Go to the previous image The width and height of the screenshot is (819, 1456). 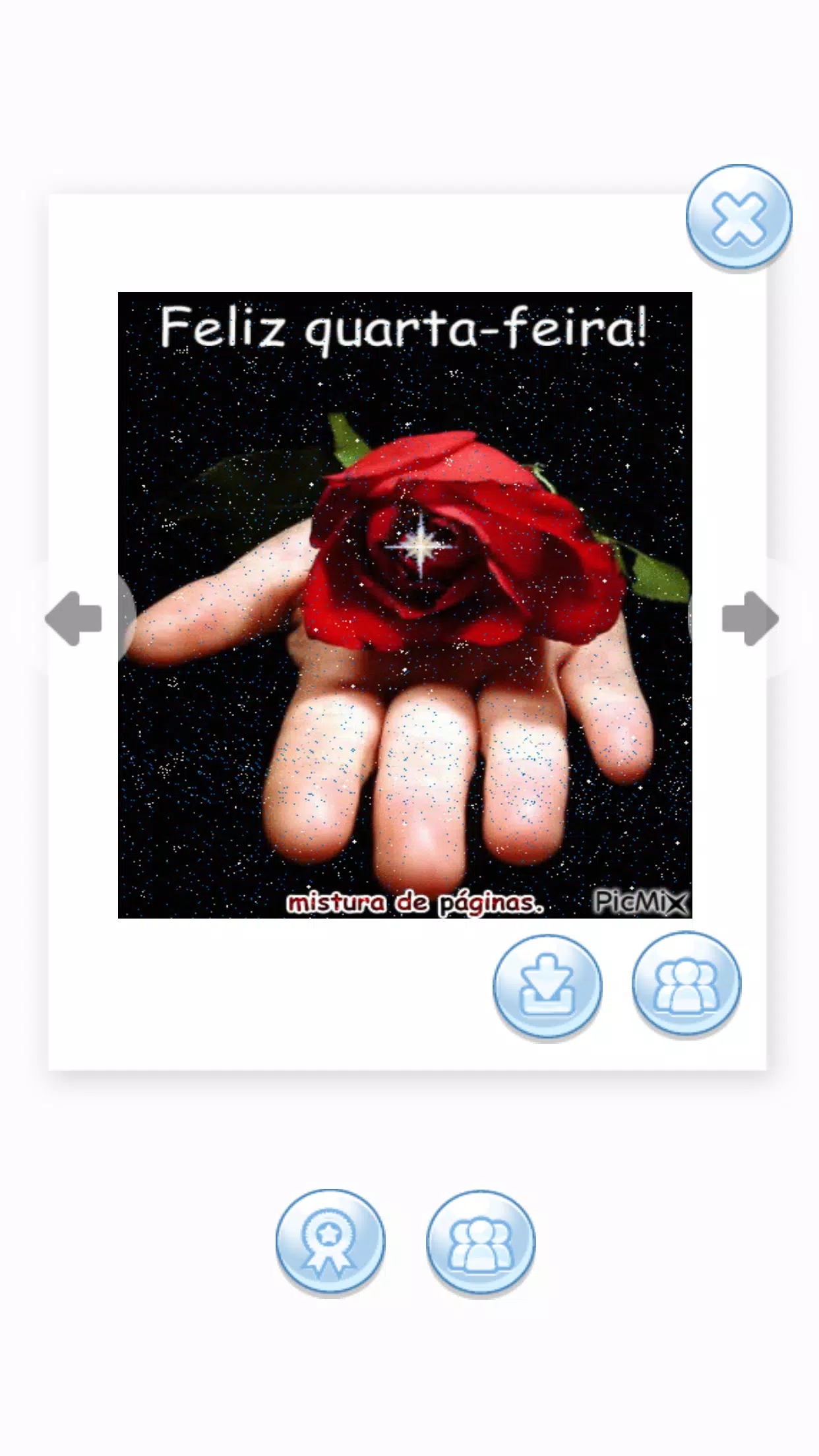[74, 618]
